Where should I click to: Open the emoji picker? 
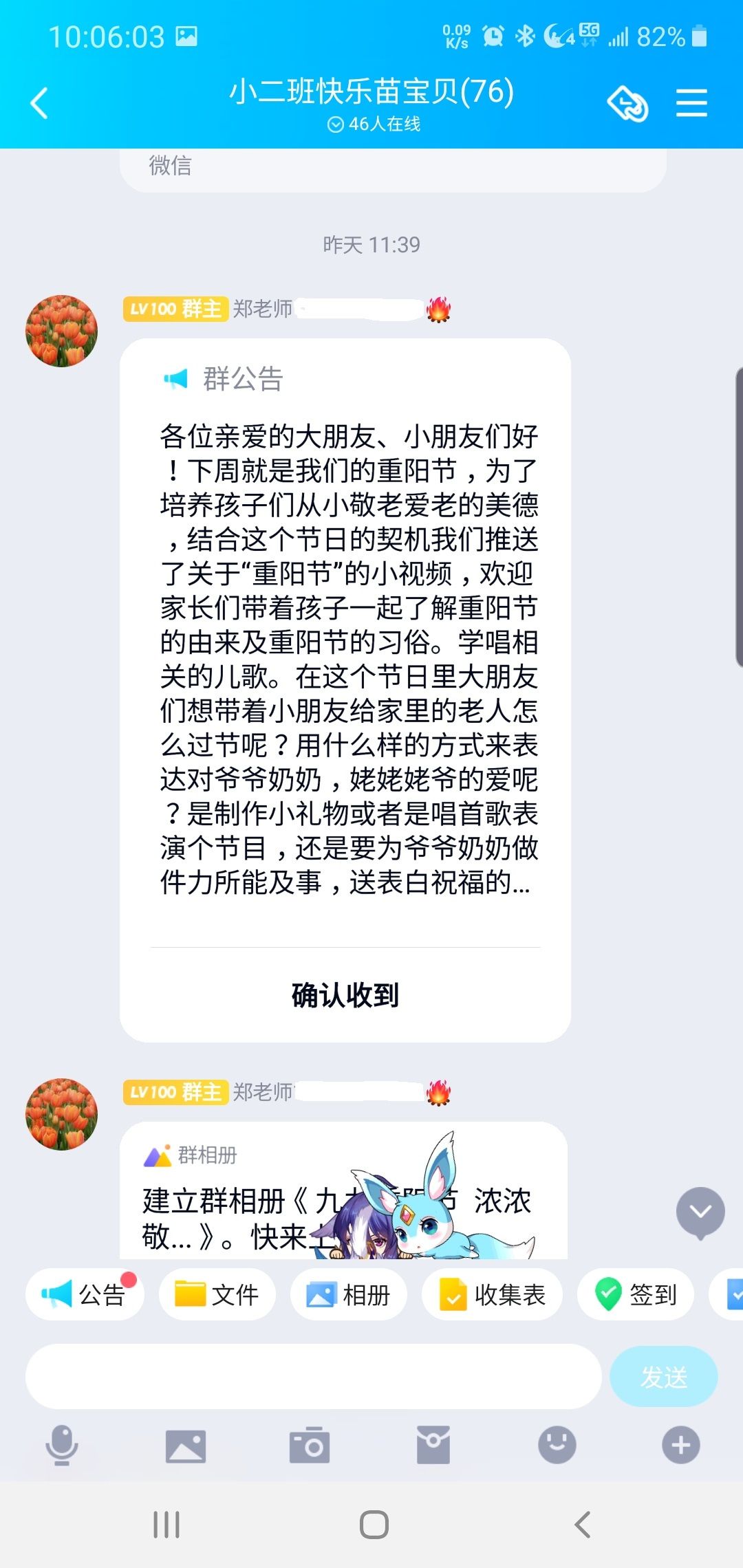(557, 1445)
